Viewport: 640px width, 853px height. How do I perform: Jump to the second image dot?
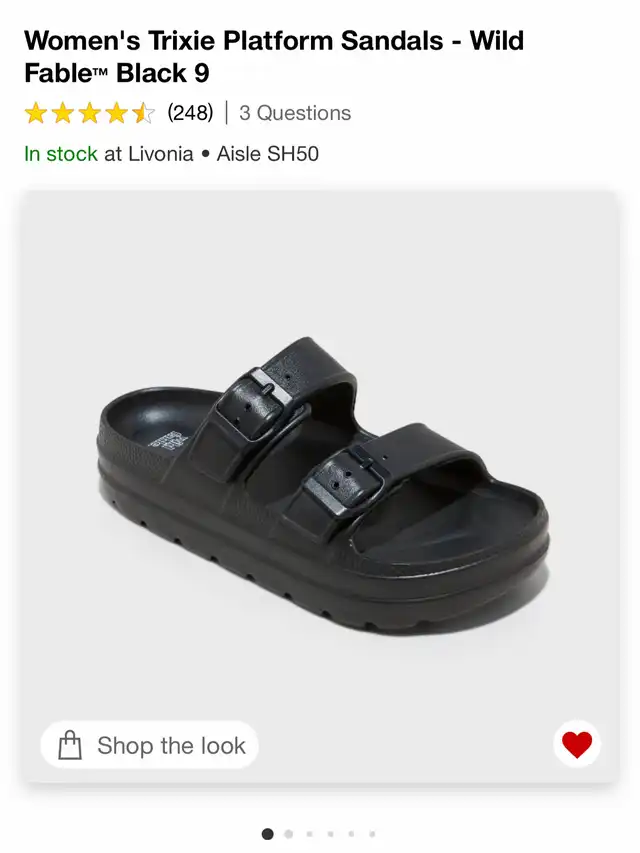(289, 833)
